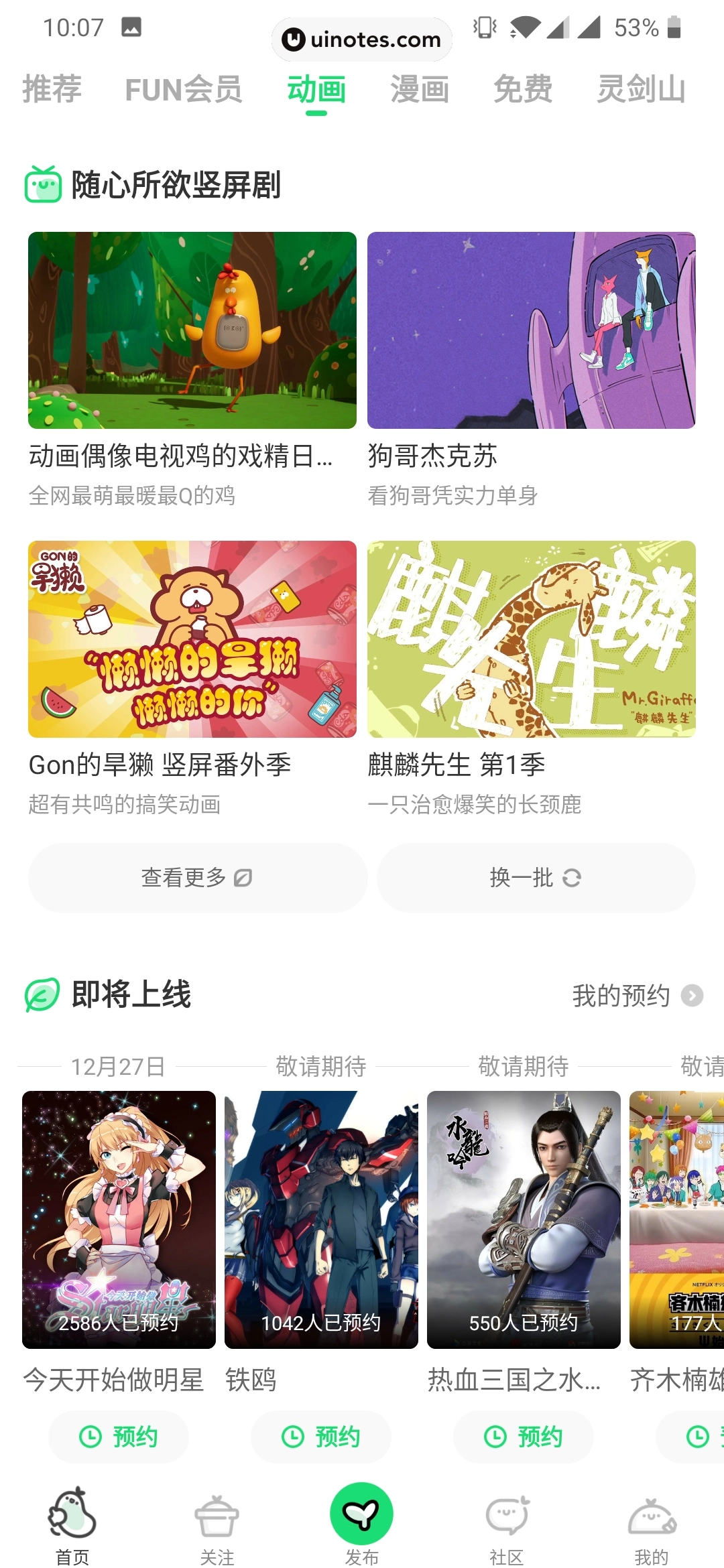Open the 今天开始做明星 poster
The image size is (724, 1568).
[x=119, y=1220]
